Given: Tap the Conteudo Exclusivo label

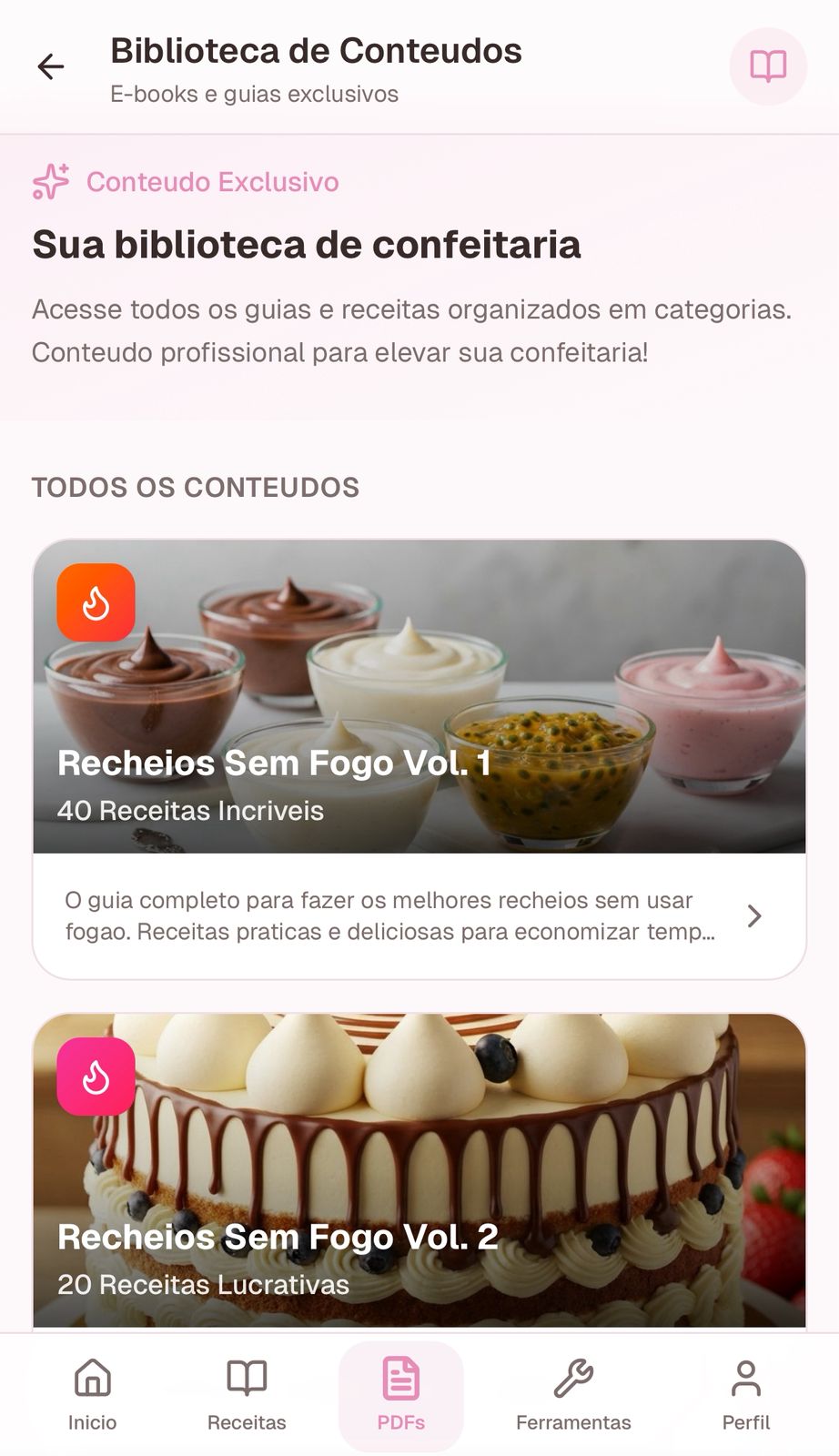Looking at the screenshot, I should [211, 182].
